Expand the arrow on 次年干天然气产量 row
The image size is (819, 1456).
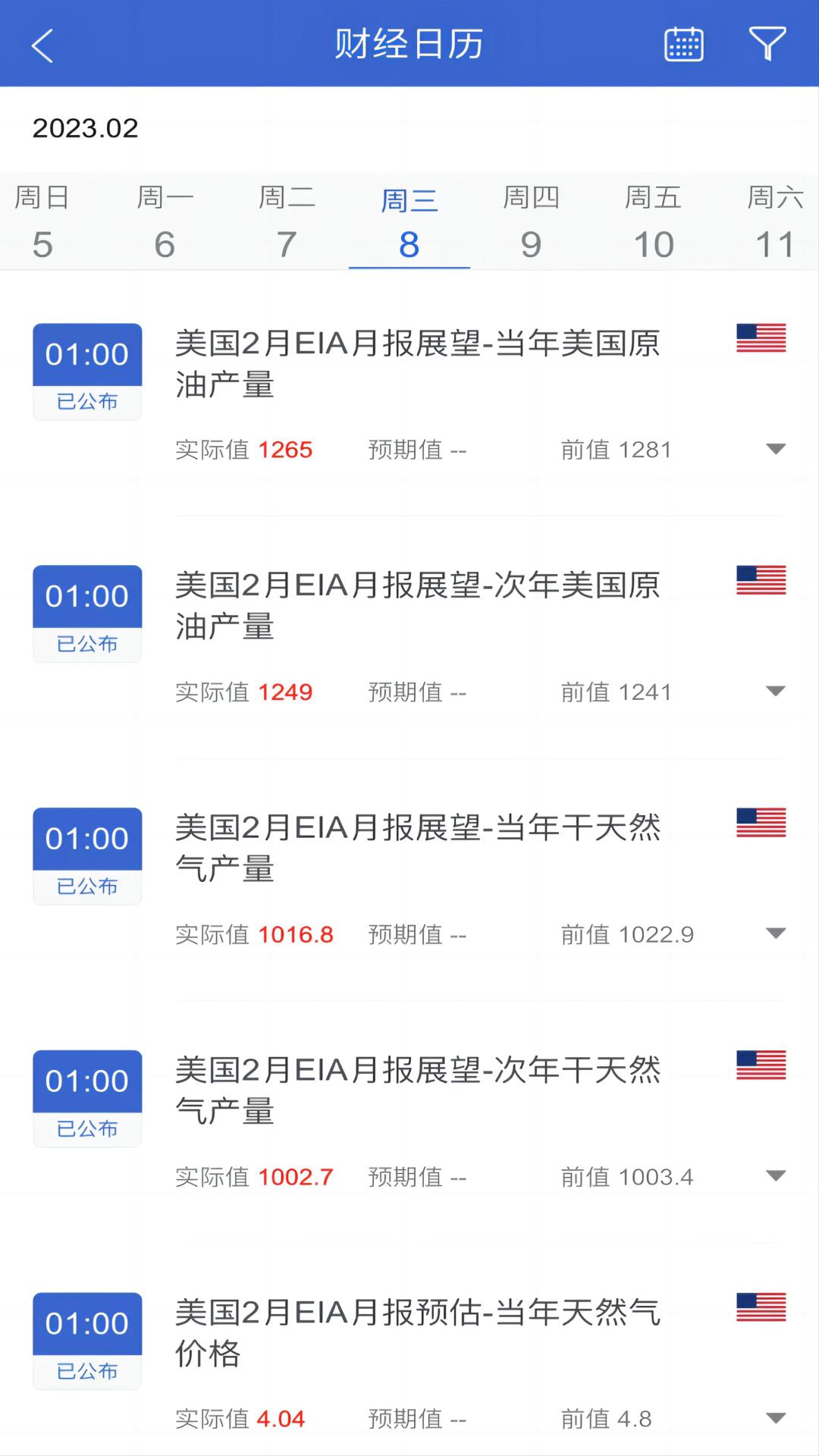[x=776, y=1177]
